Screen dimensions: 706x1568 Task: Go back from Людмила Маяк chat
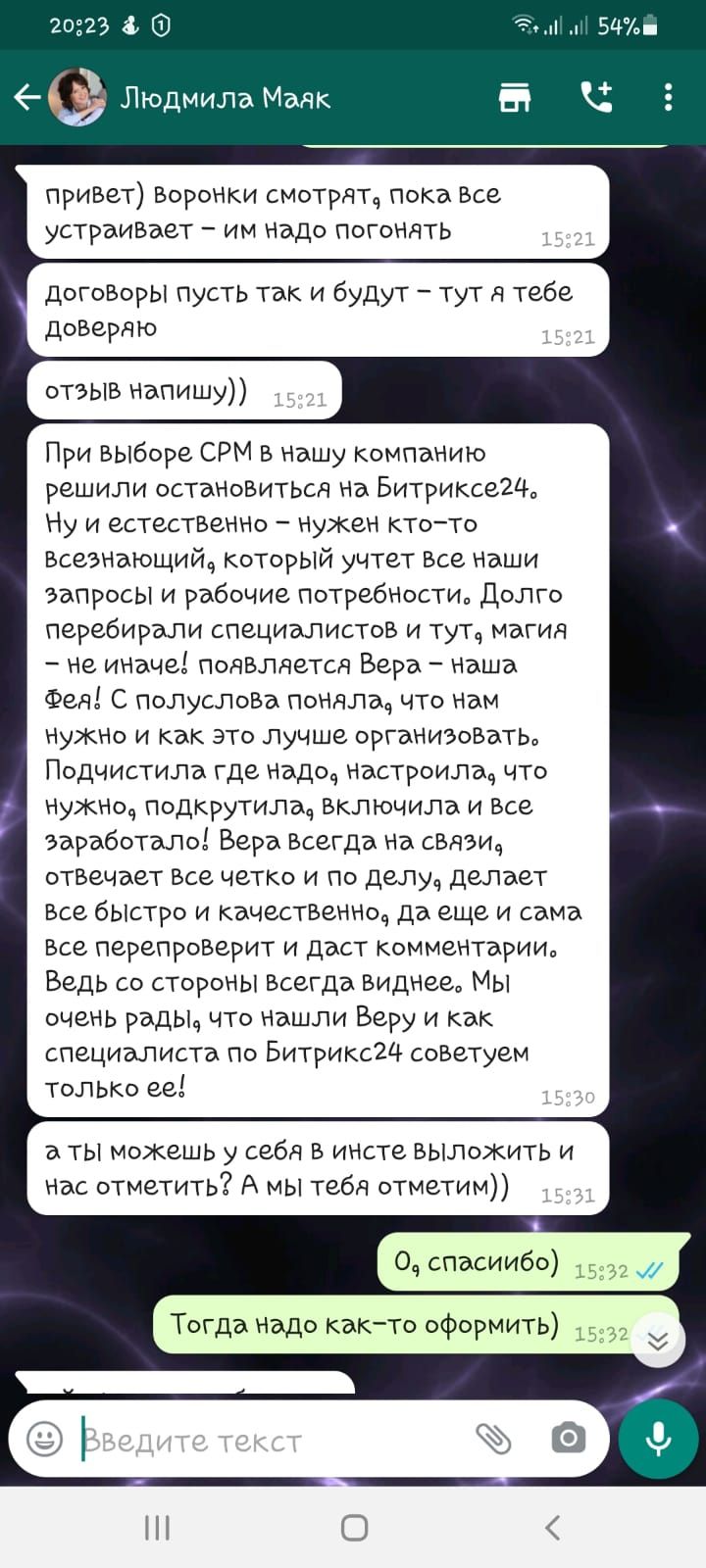(27, 97)
